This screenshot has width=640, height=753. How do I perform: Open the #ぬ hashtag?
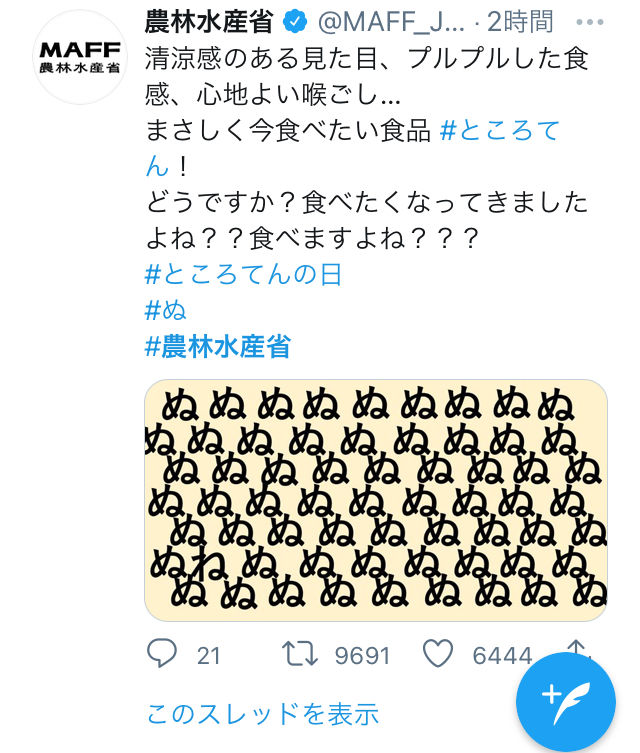(166, 310)
